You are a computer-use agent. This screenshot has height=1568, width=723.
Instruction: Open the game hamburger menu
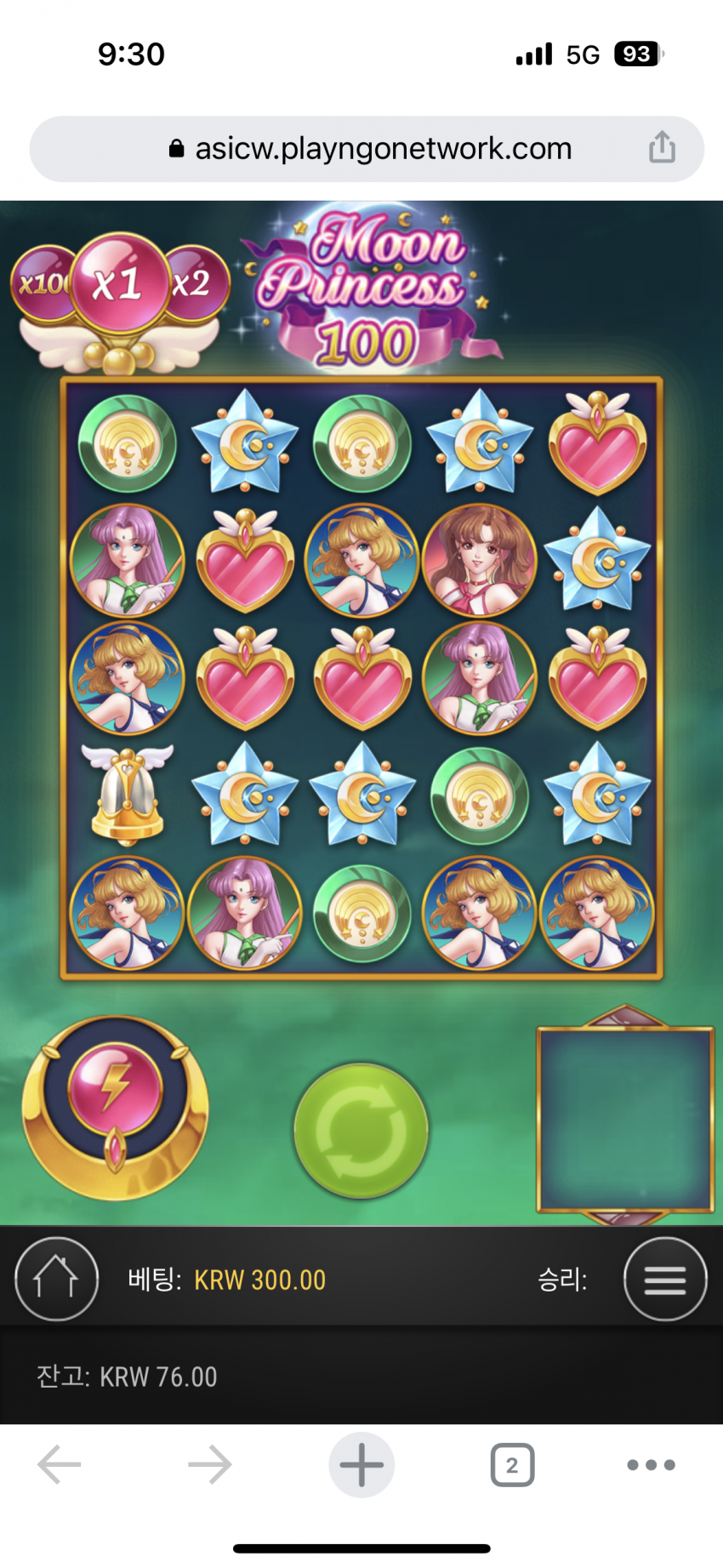(665, 1278)
